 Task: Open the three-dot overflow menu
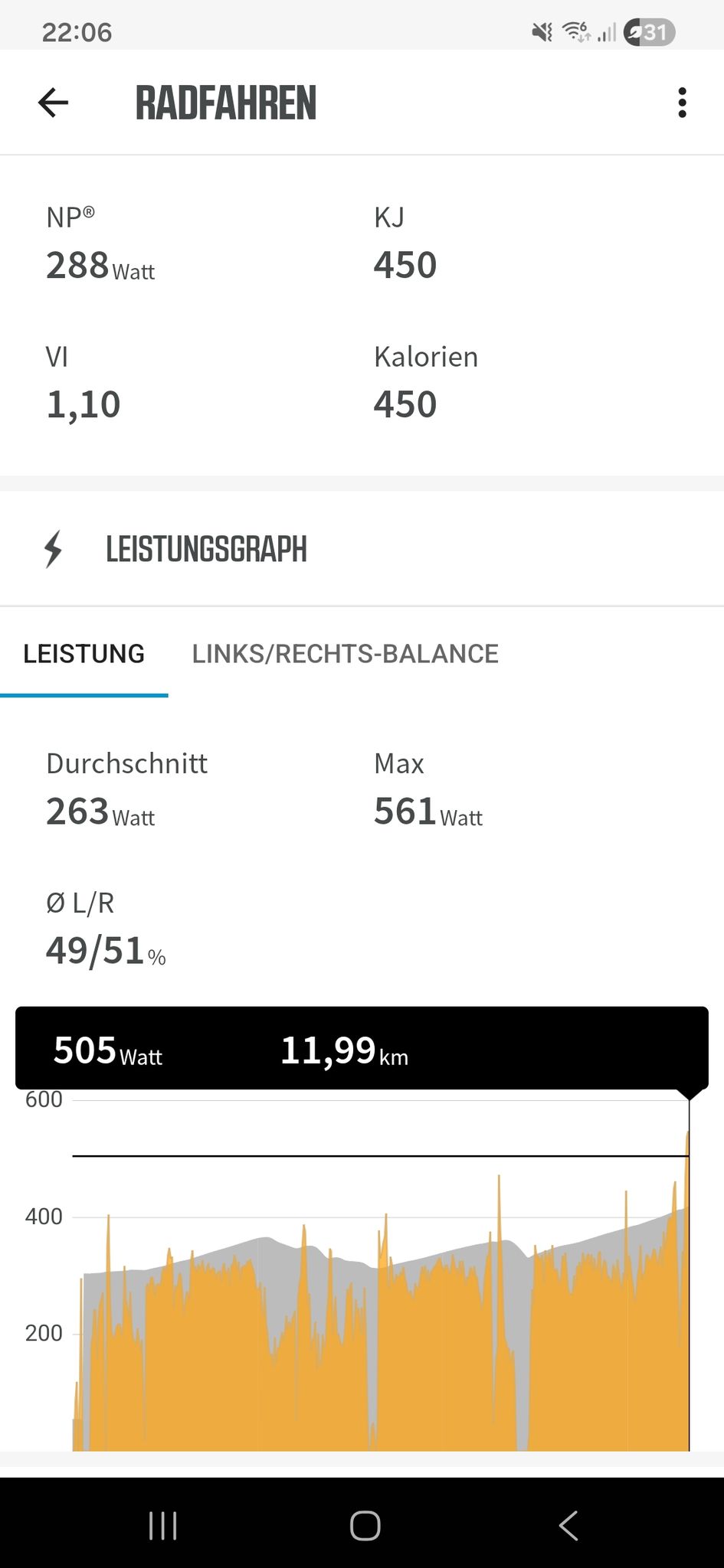(682, 103)
